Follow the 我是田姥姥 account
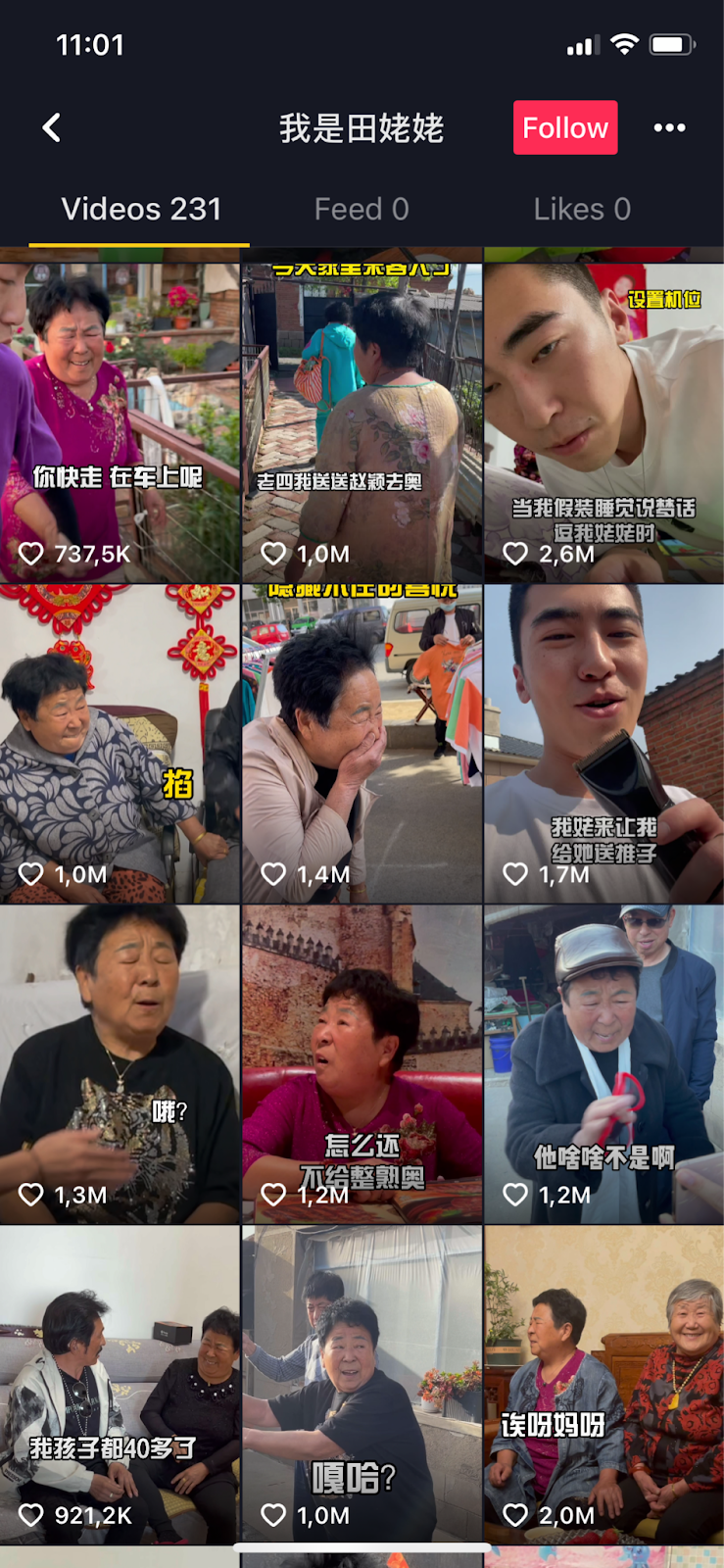 tap(565, 127)
